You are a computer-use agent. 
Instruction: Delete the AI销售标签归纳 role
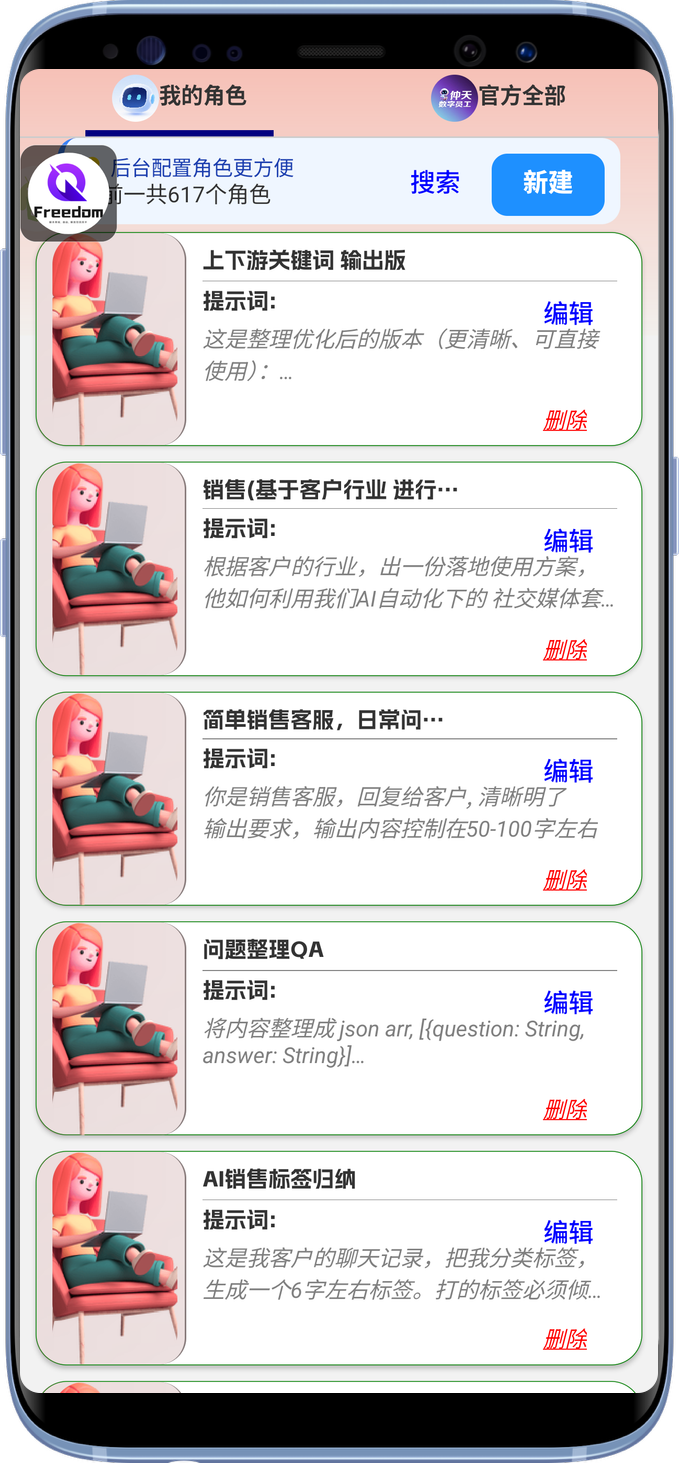coord(565,1340)
